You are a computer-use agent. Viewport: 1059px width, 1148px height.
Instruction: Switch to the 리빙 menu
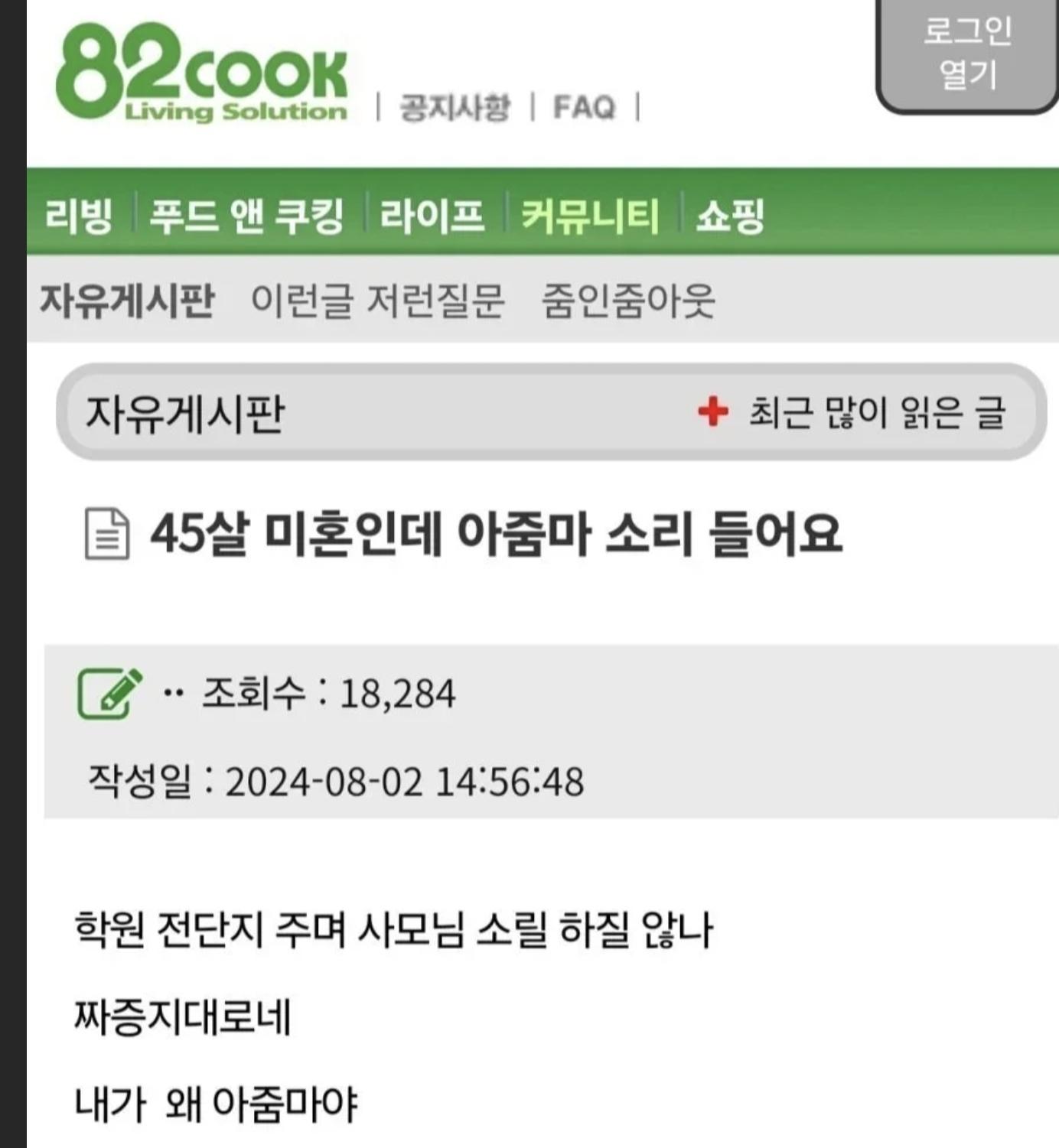pos(78,215)
